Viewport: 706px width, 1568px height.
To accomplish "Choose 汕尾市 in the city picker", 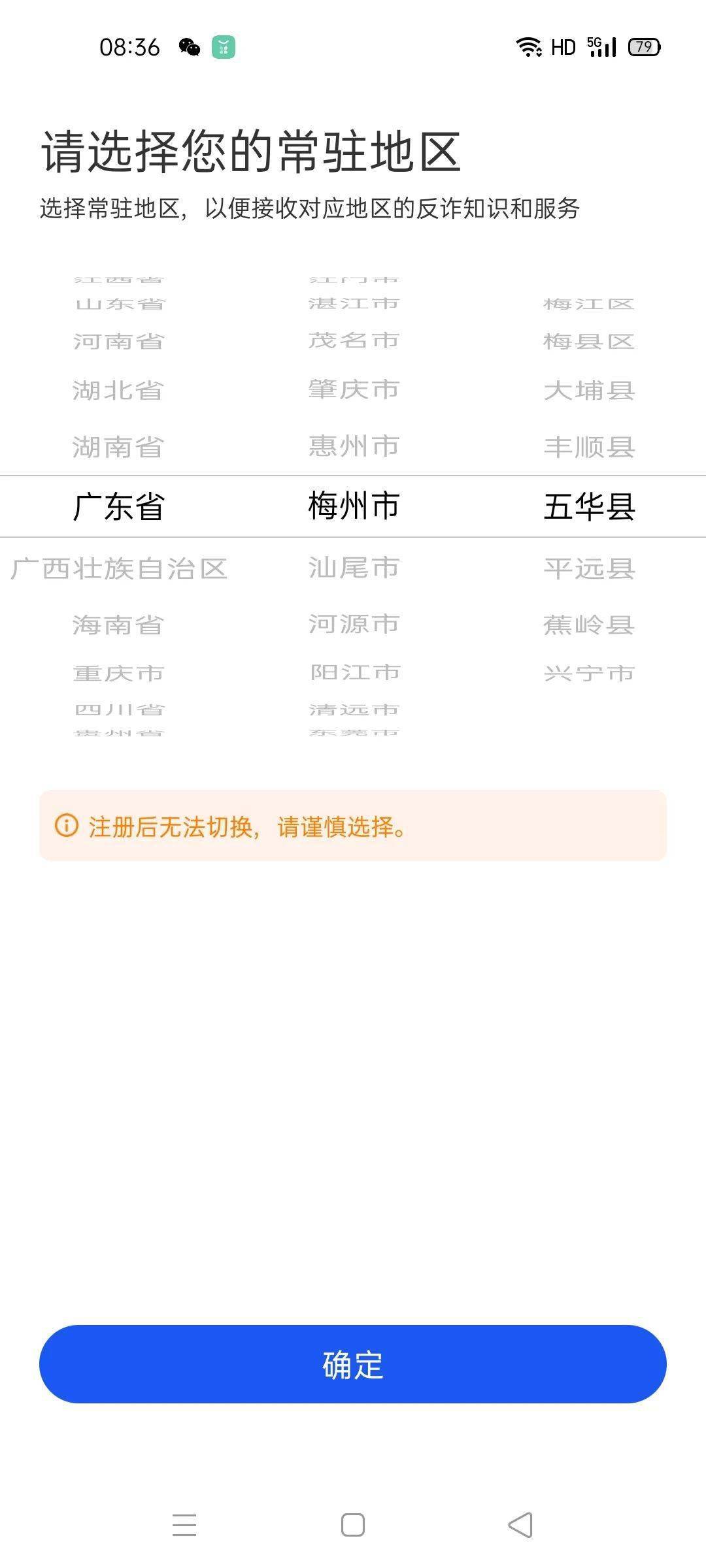I will (354, 568).
